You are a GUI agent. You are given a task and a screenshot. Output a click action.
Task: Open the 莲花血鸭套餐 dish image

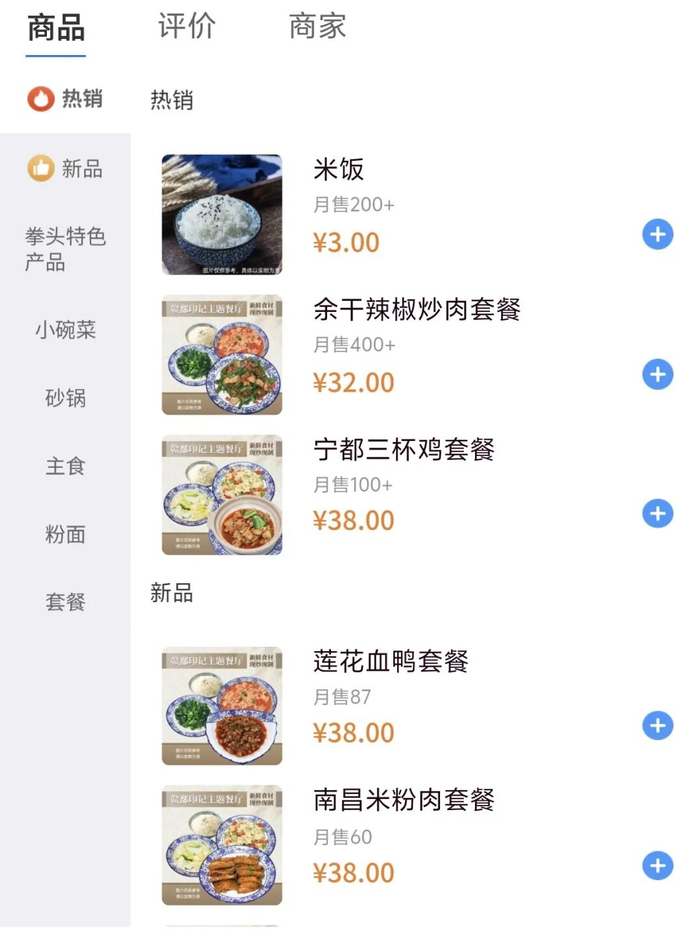pyautogui.click(x=222, y=706)
